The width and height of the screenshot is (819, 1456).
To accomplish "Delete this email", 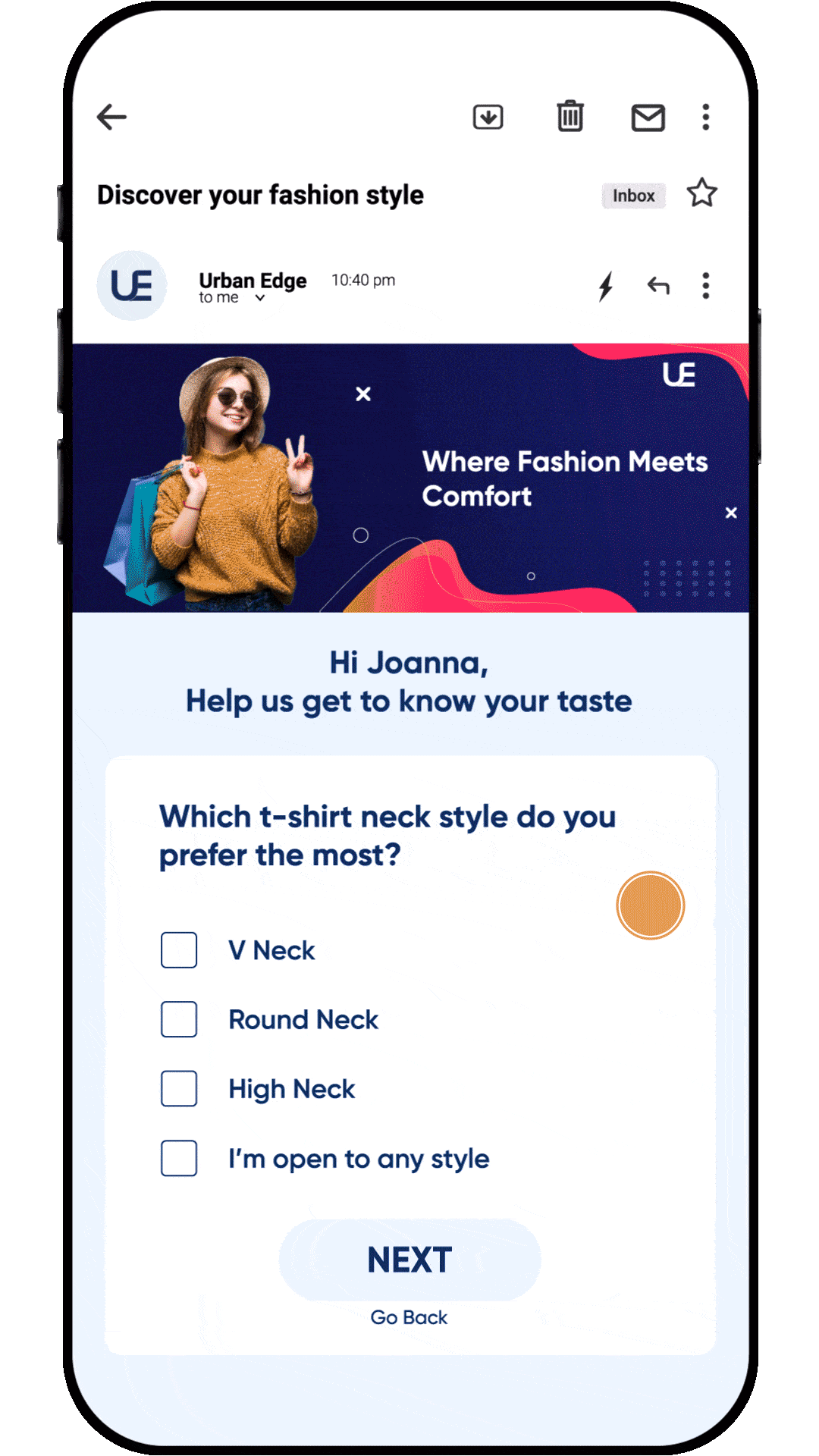I will point(570,117).
